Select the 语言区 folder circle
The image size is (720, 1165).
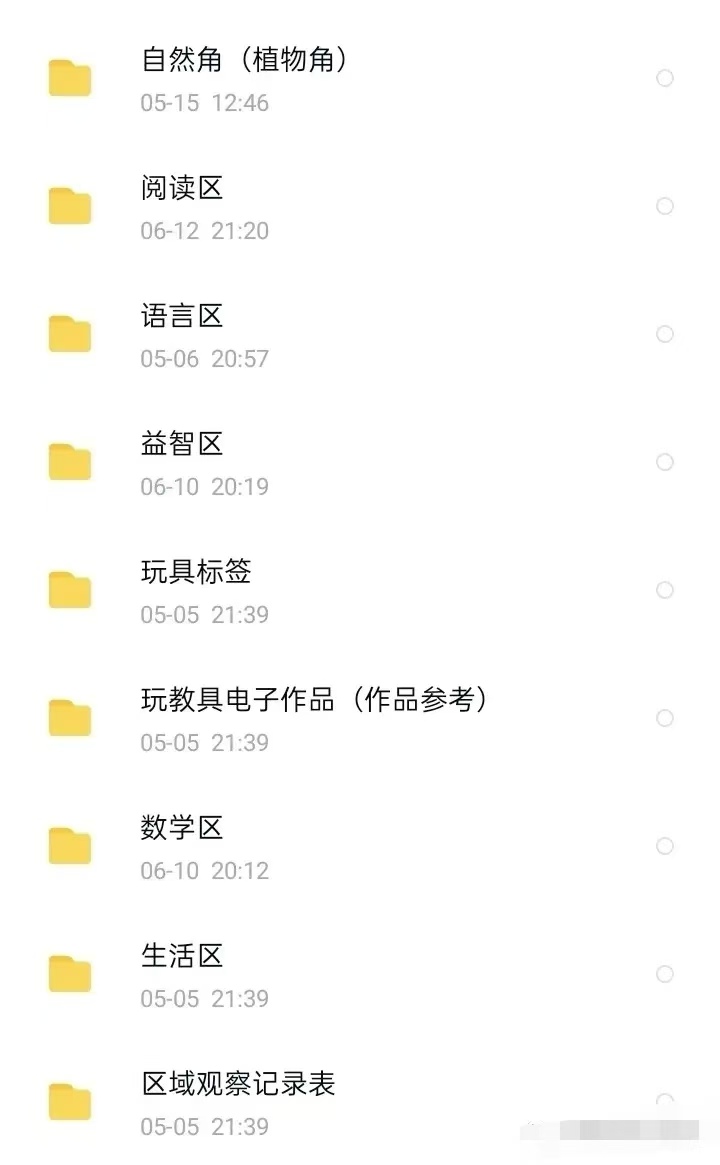pos(665,334)
